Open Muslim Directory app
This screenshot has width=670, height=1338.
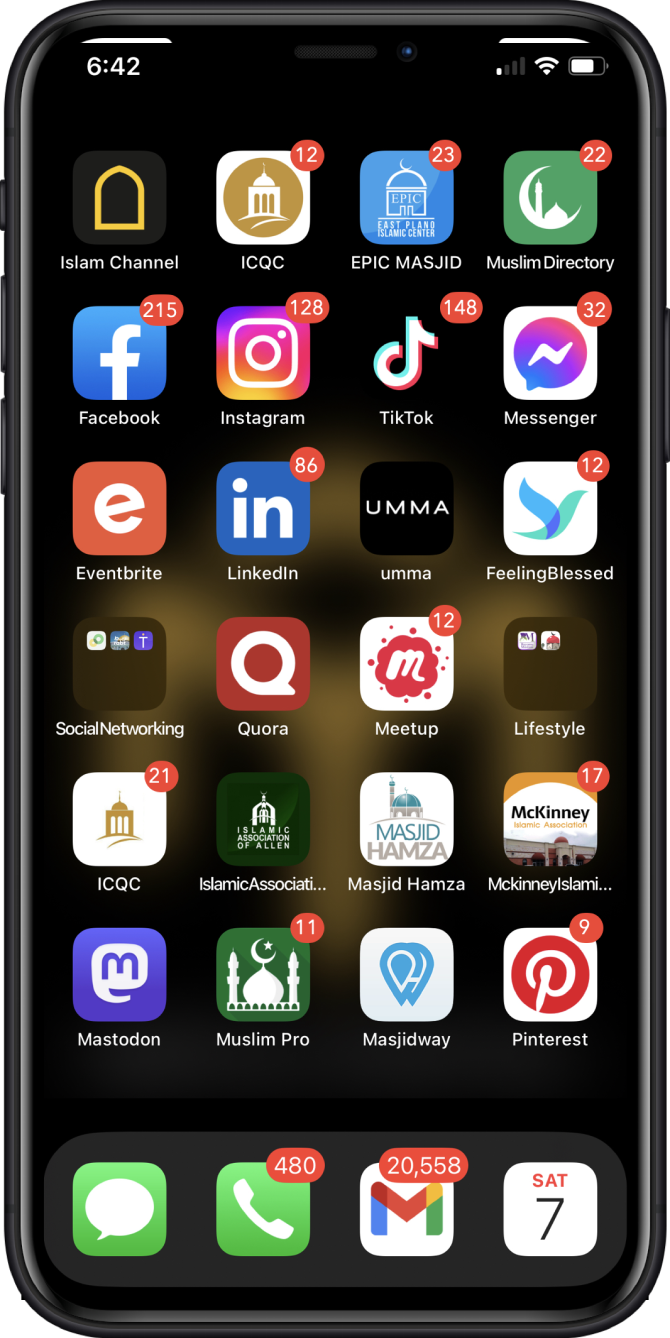click(550, 198)
